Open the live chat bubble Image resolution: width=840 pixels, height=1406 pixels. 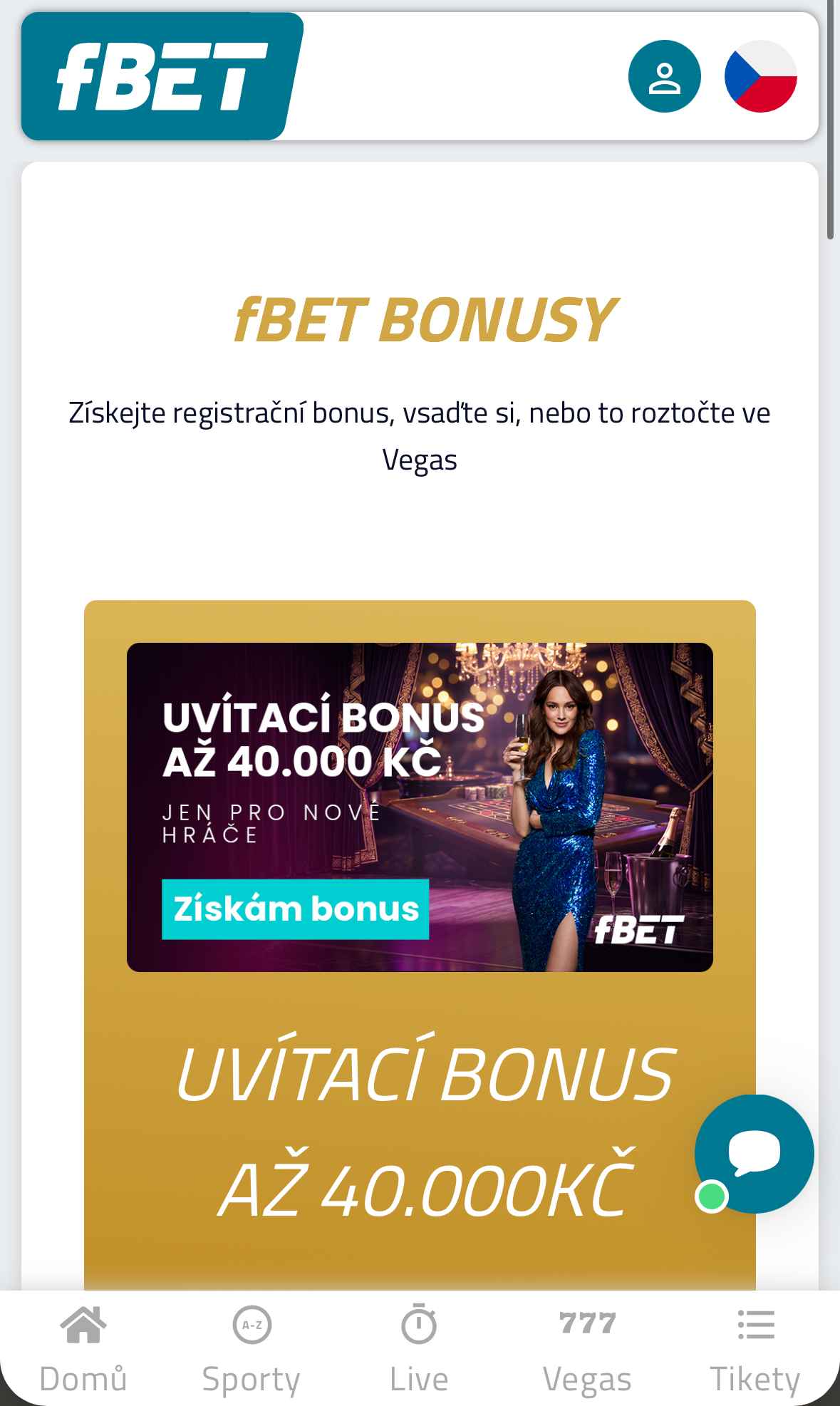pyautogui.click(x=754, y=1154)
